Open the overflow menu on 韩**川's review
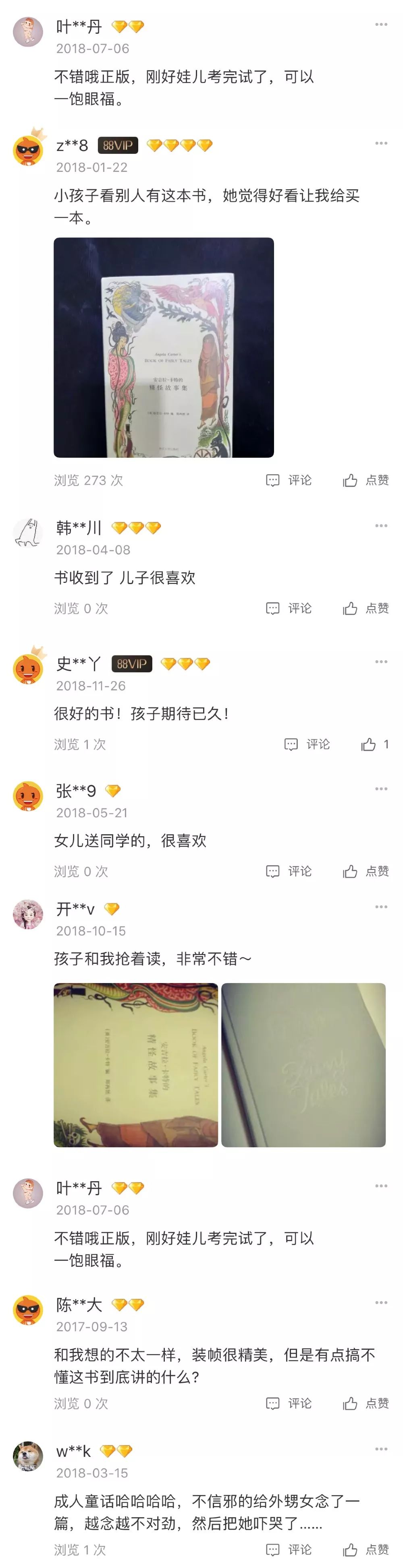403x1568 pixels. 381,525
